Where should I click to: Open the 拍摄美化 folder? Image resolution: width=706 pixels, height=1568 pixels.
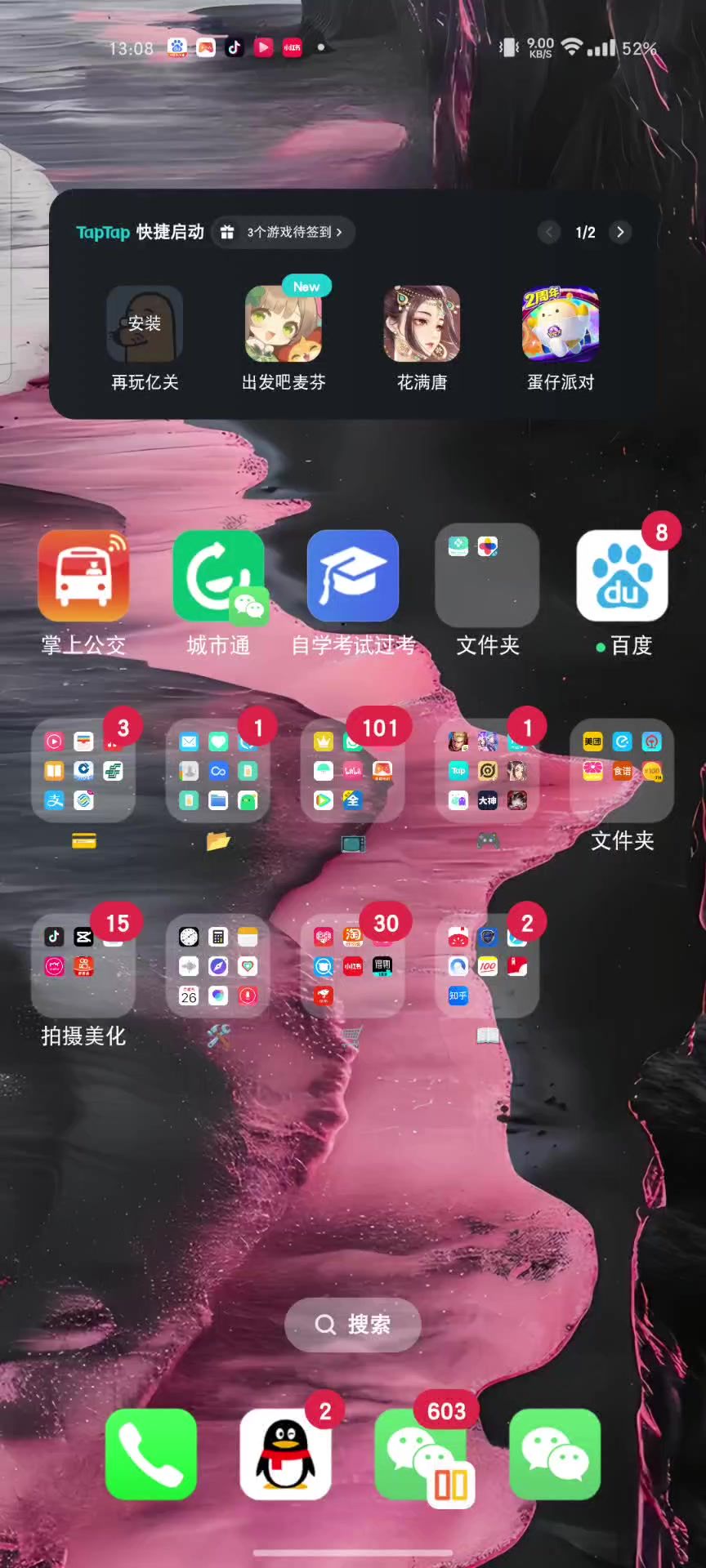point(83,966)
